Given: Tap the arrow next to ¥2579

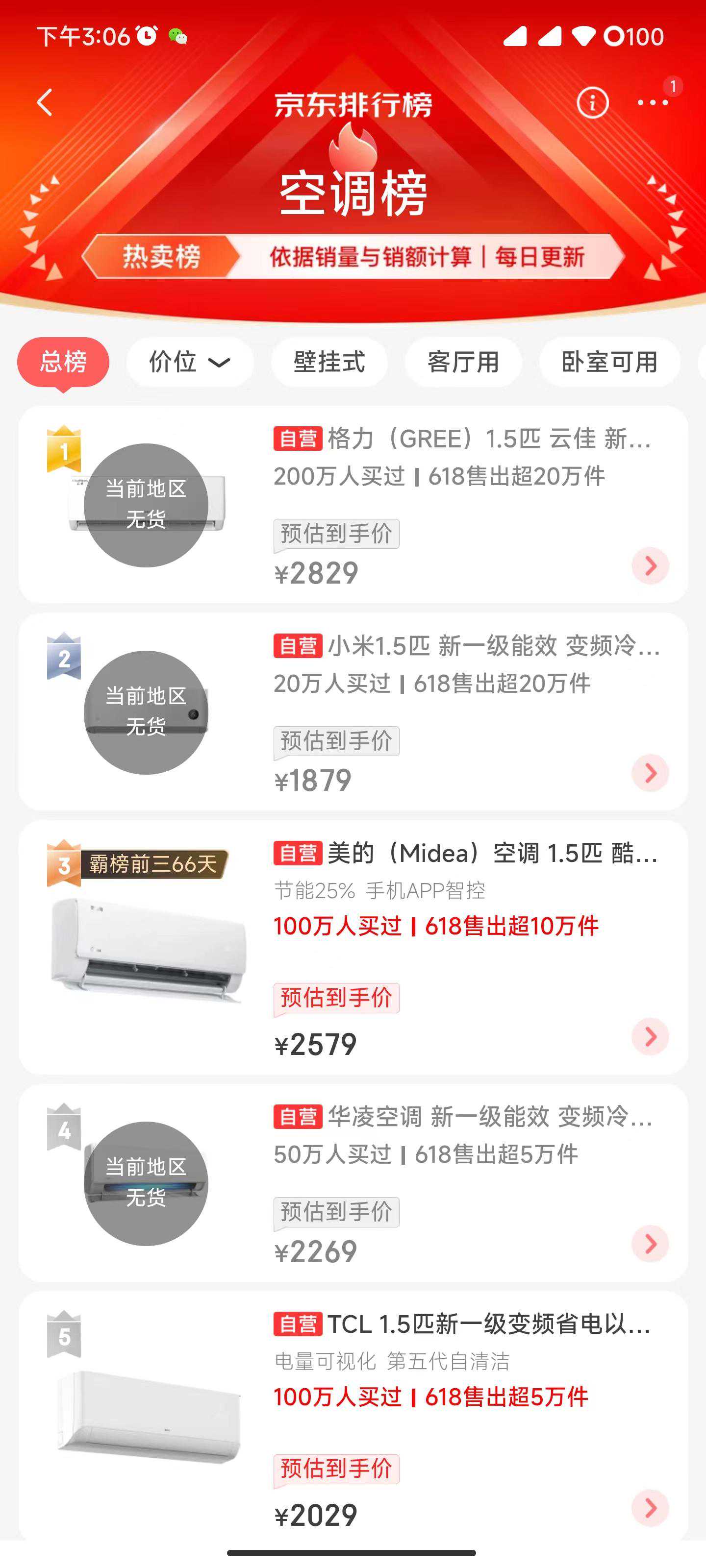Looking at the screenshot, I should click(650, 1037).
